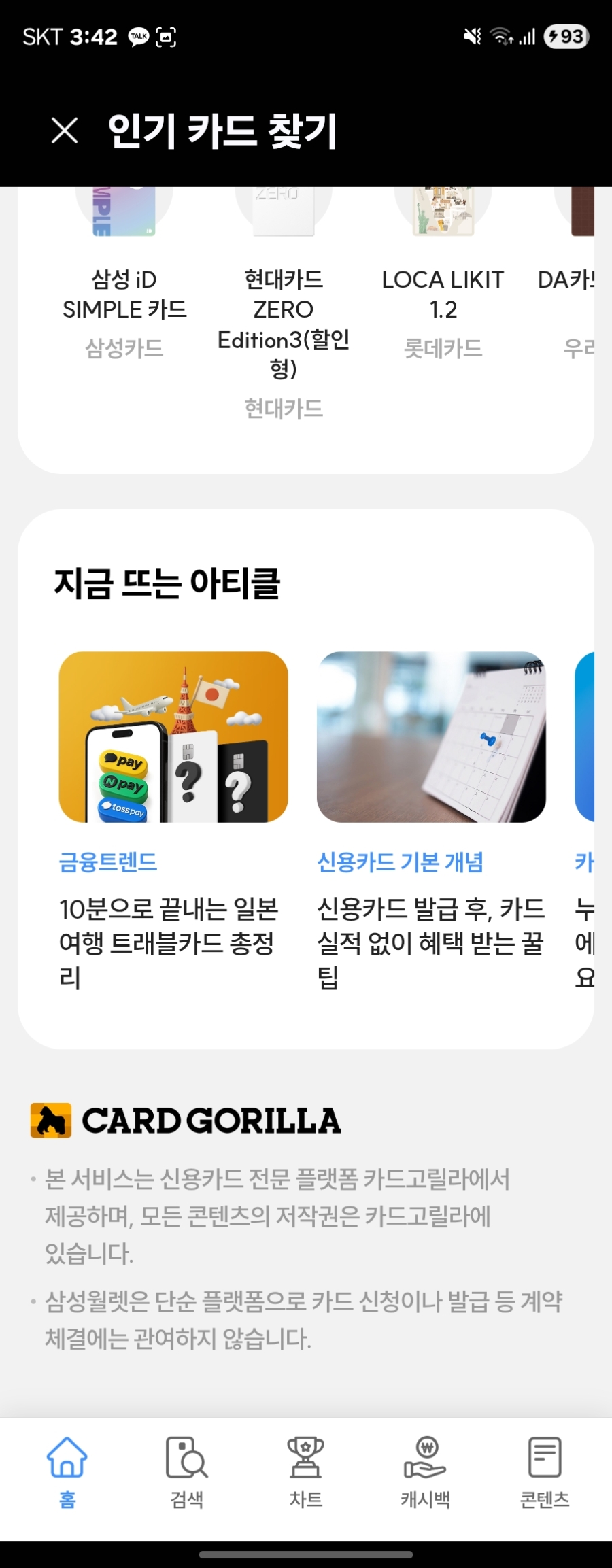This screenshot has height=1568, width=612.
Task: Select the LOCA LIKIT 1.2 card
Action: click(443, 294)
